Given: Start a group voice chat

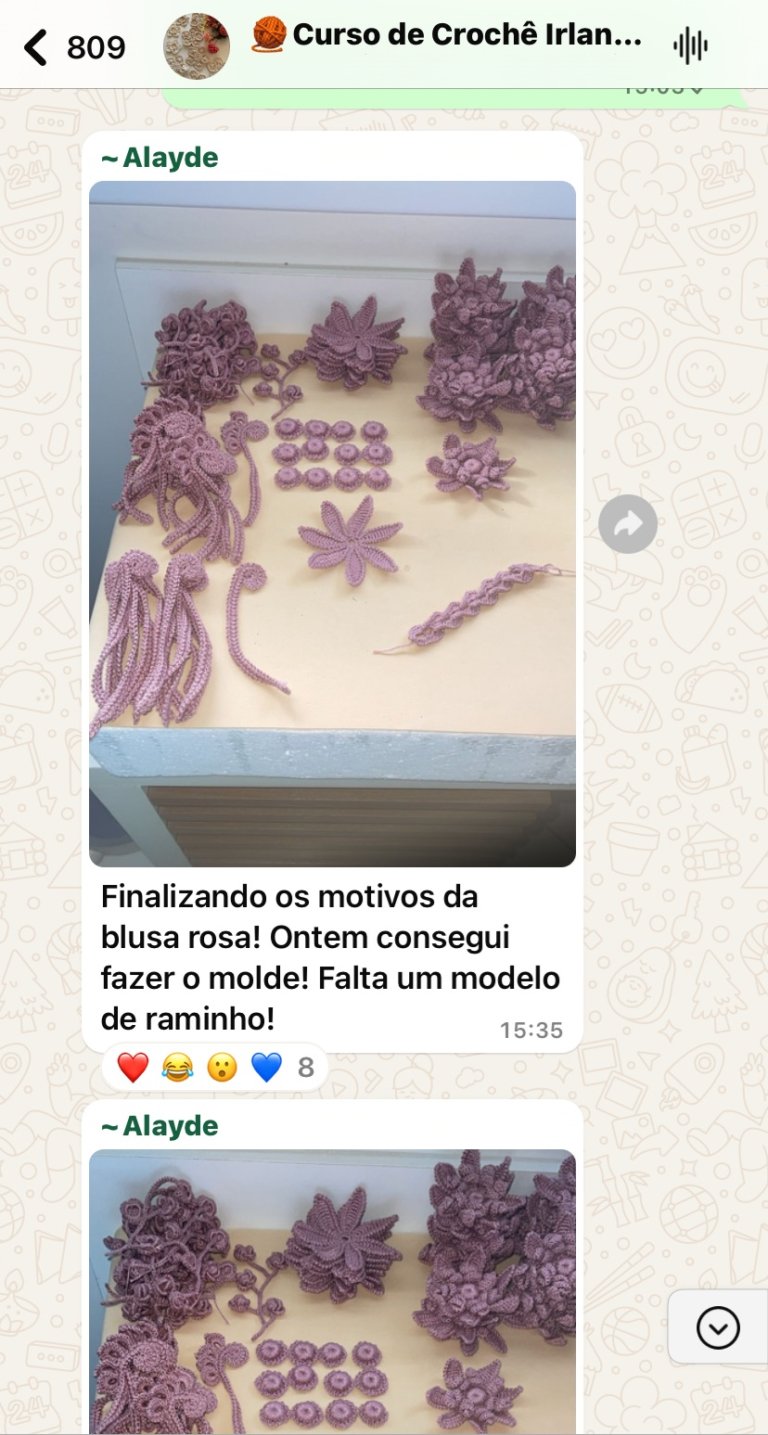Looking at the screenshot, I should pos(690,45).
